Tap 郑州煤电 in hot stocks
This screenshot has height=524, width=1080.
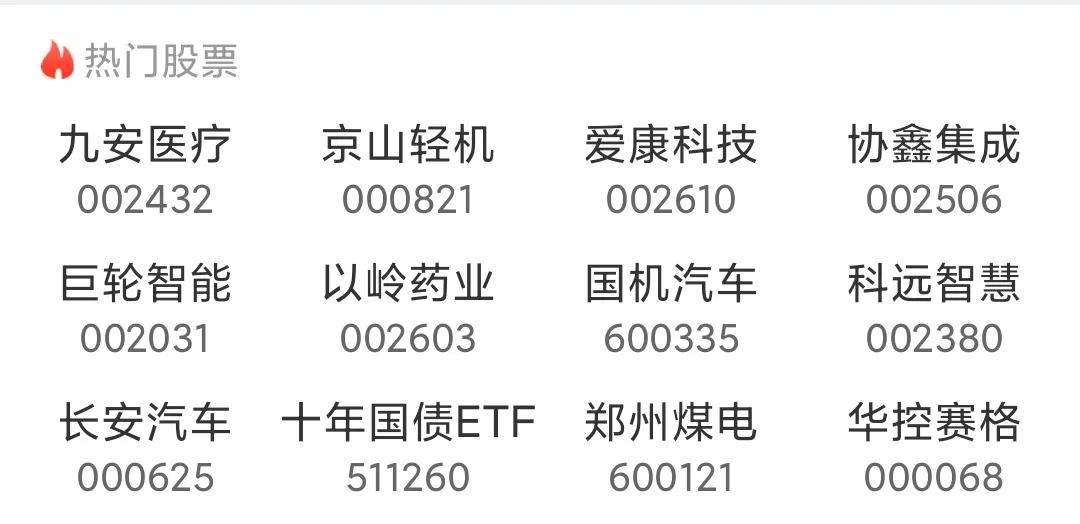pos(671,448)
